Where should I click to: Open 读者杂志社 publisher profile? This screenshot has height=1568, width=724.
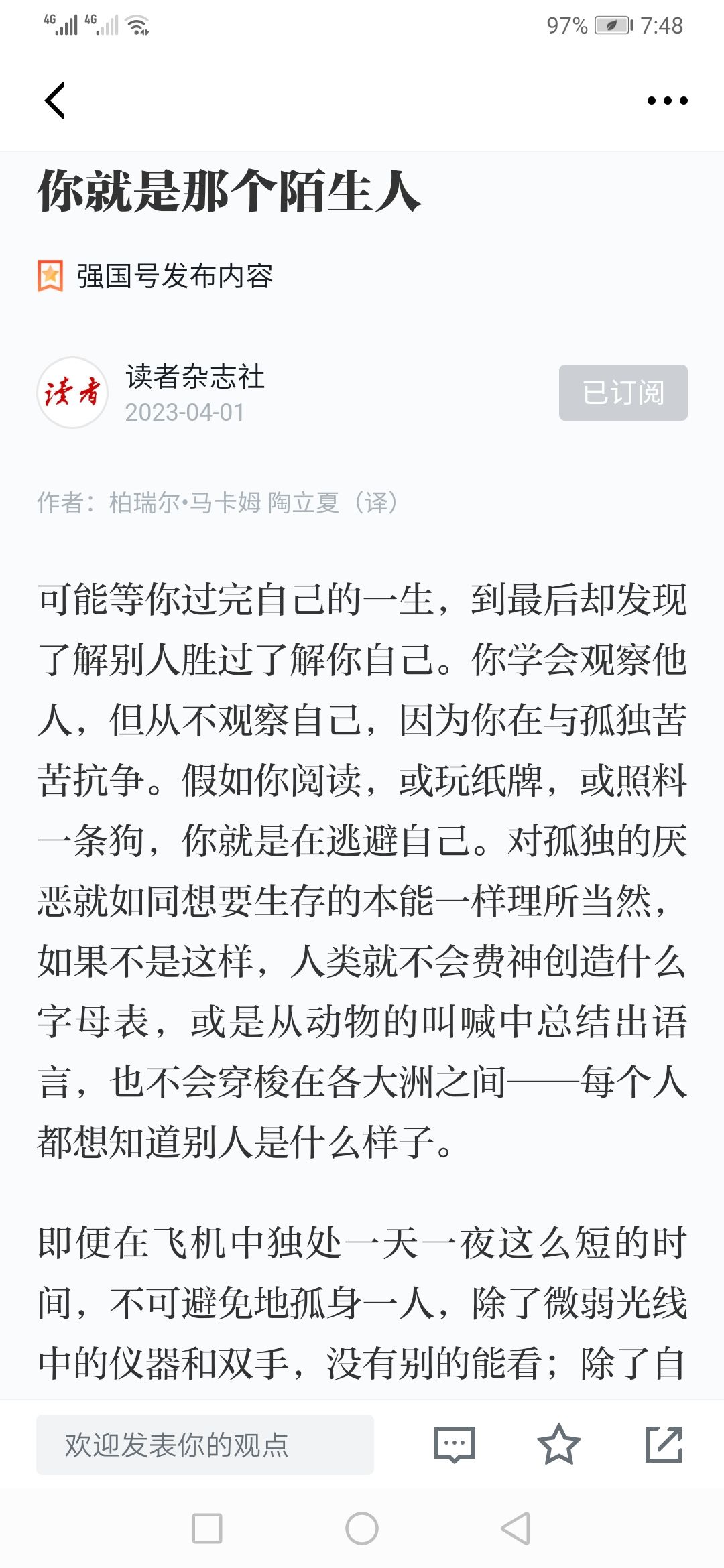coord(195,377)
